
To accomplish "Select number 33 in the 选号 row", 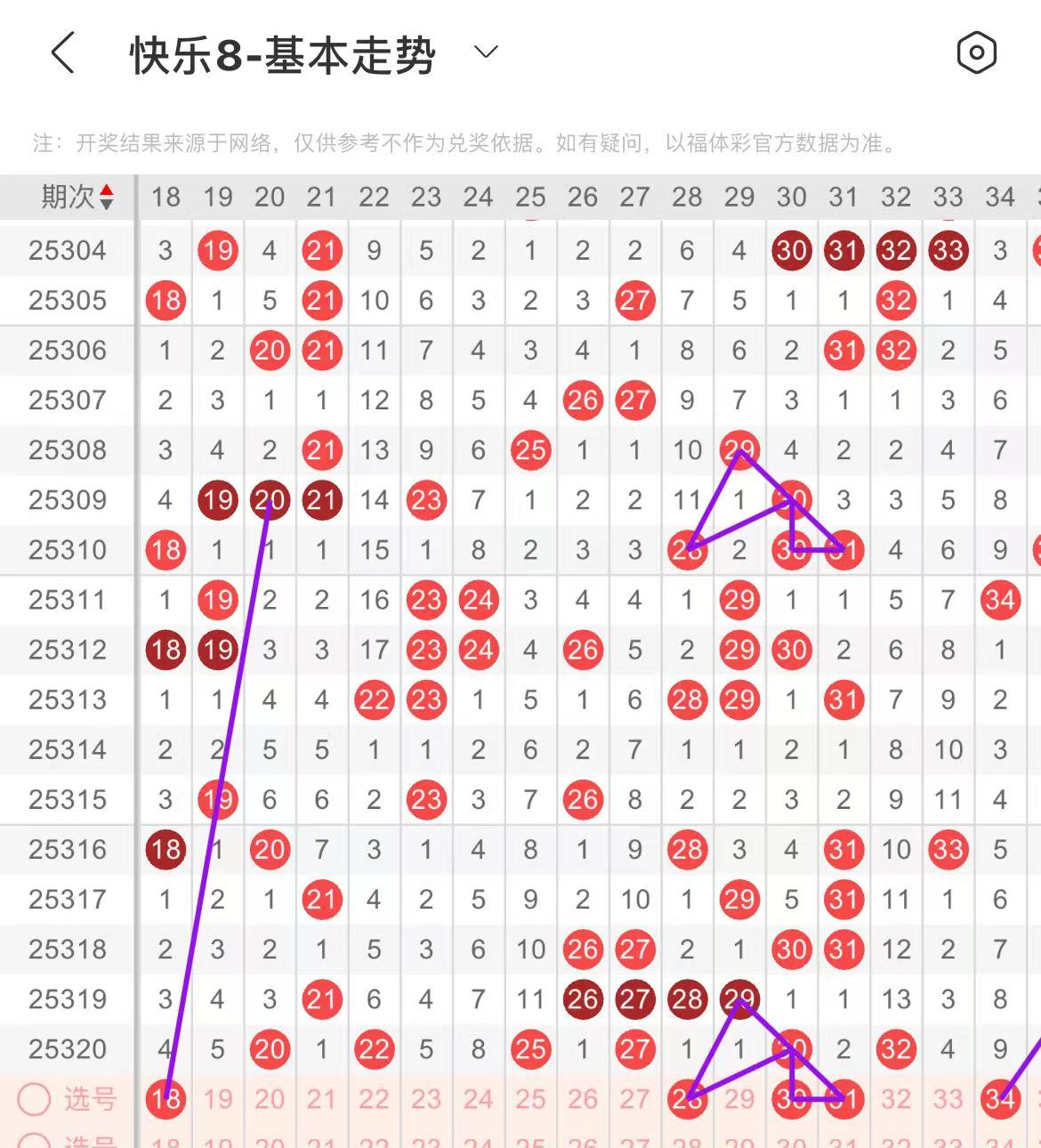I will [948, 1099].
